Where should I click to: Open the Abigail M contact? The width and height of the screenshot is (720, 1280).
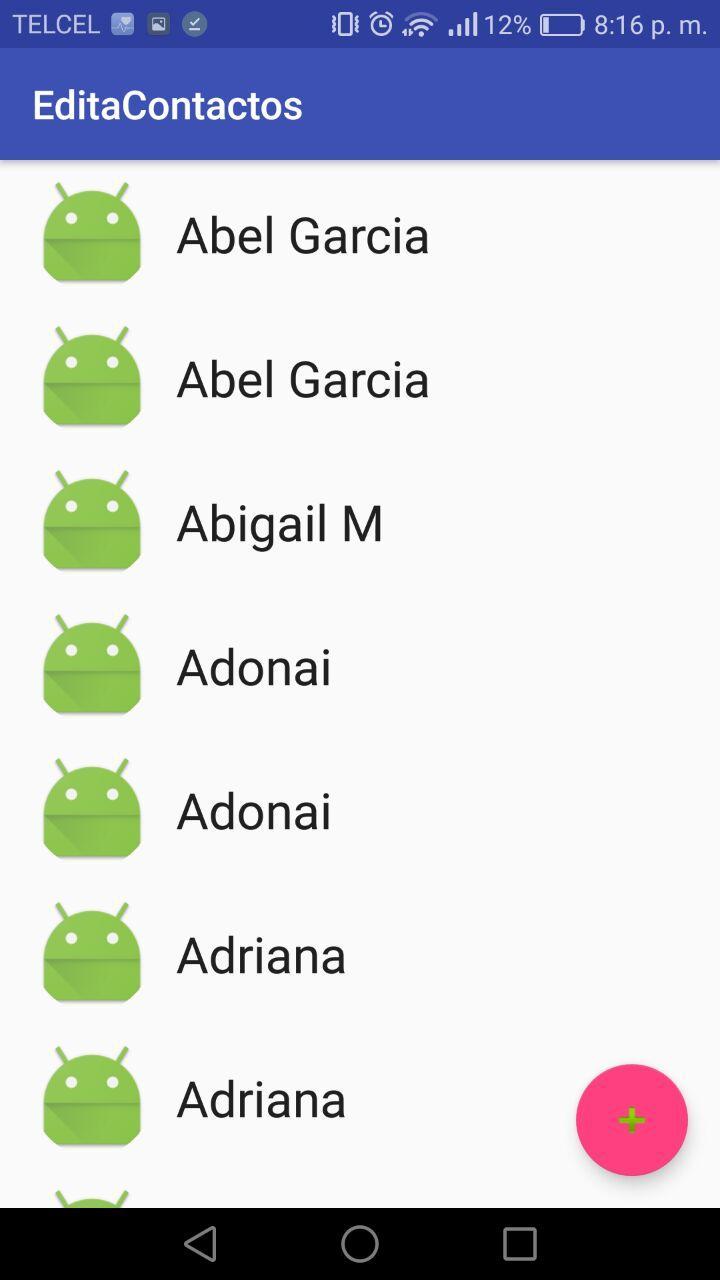pos(279,524)
